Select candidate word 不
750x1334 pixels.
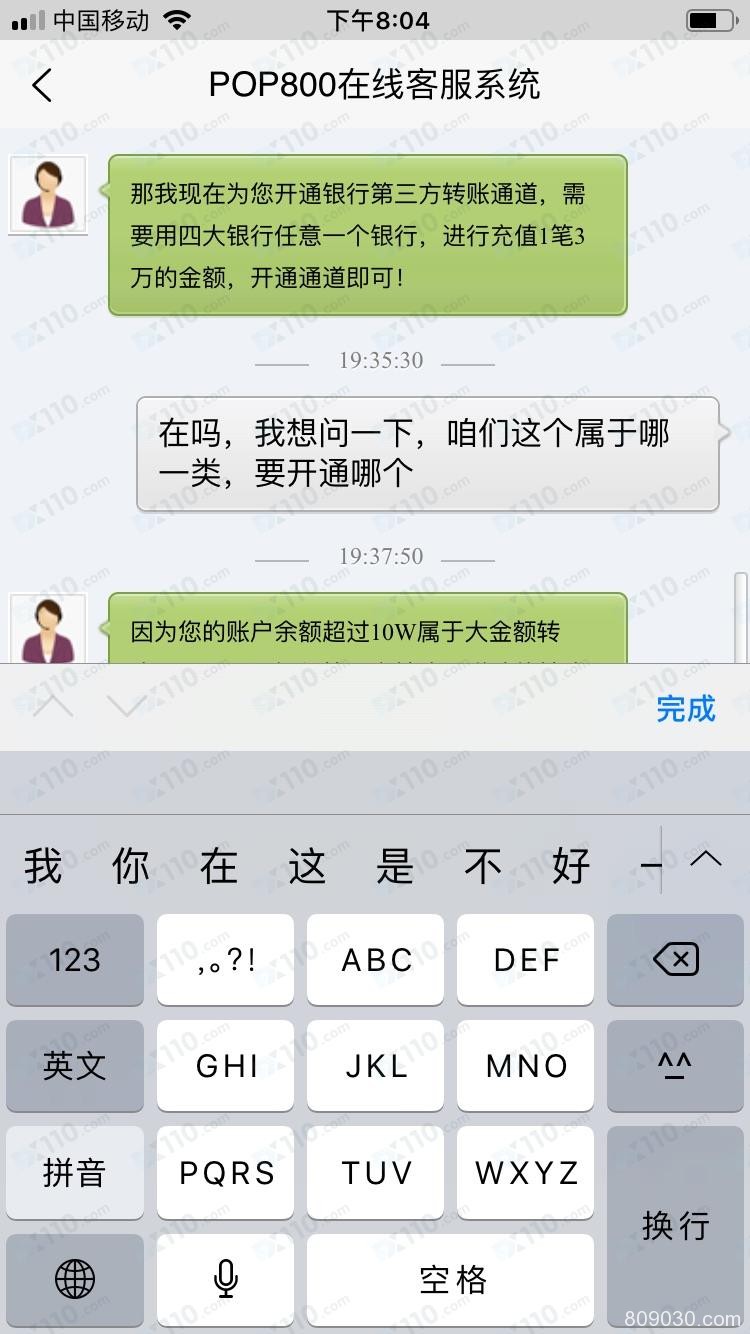483,865
